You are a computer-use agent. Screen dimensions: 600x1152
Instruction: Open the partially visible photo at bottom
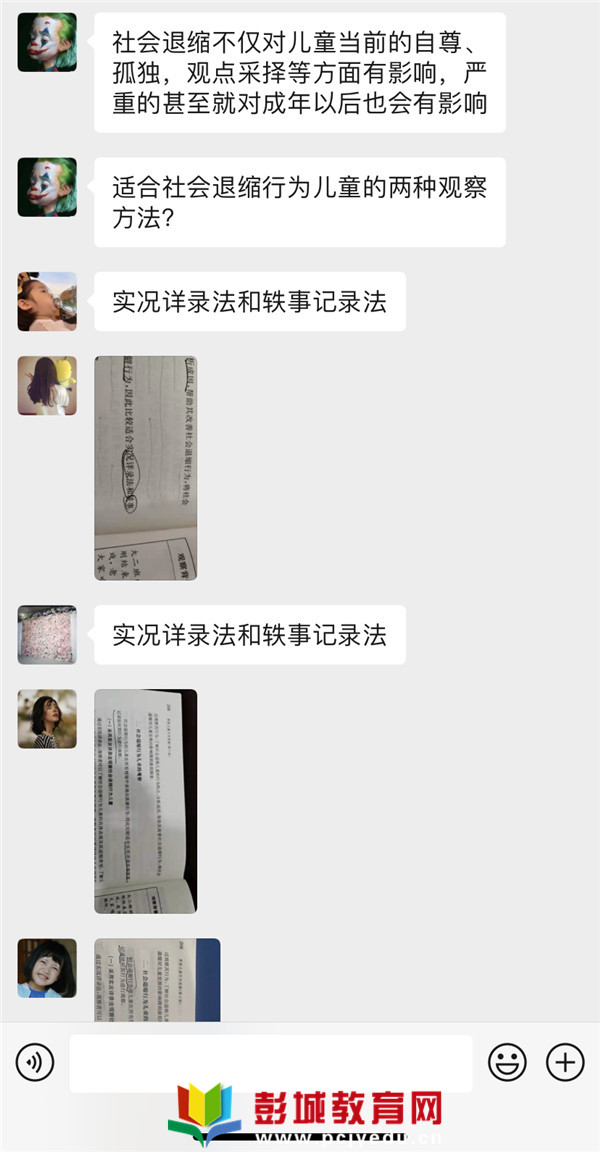[157, 979]
